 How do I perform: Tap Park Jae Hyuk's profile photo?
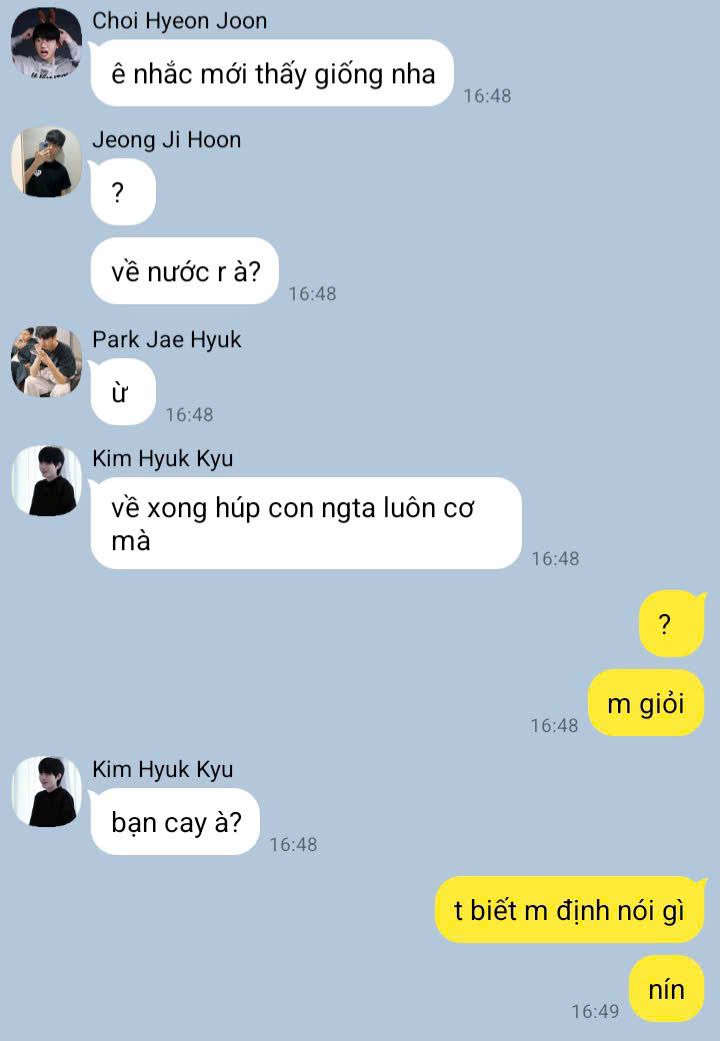click(46, 361)
